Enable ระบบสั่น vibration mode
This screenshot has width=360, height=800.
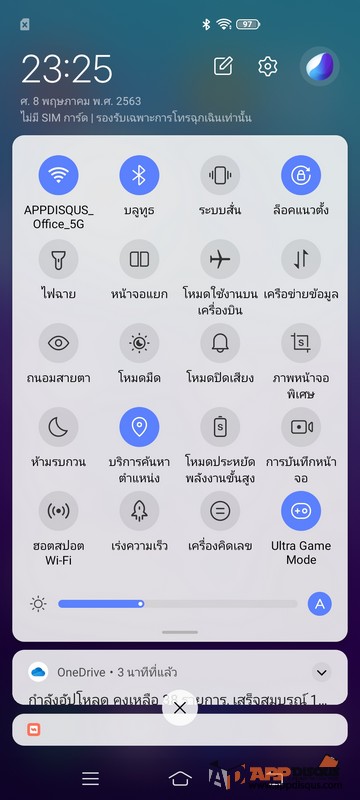(220, 175)
